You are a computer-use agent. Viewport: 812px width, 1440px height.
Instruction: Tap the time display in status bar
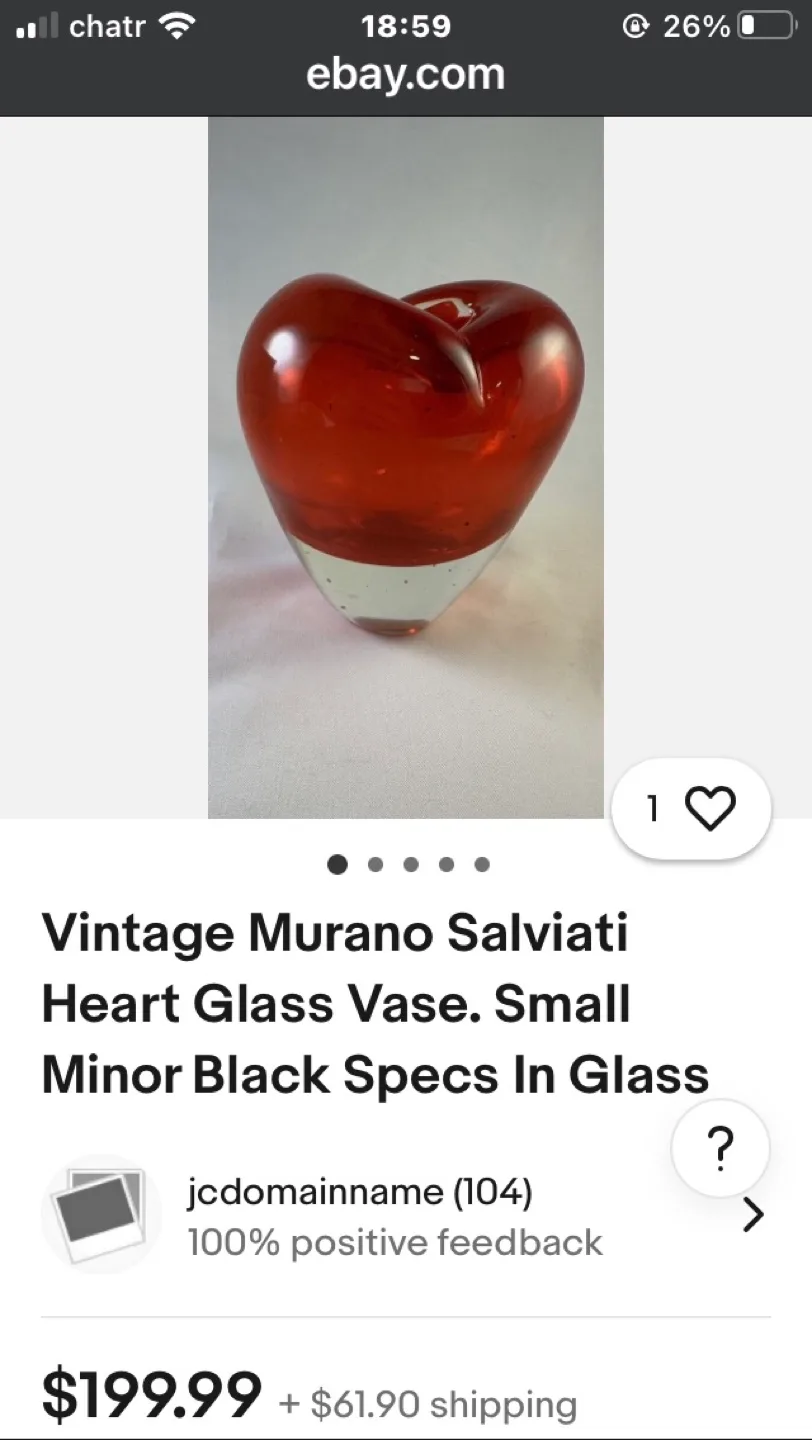[406, 26]
